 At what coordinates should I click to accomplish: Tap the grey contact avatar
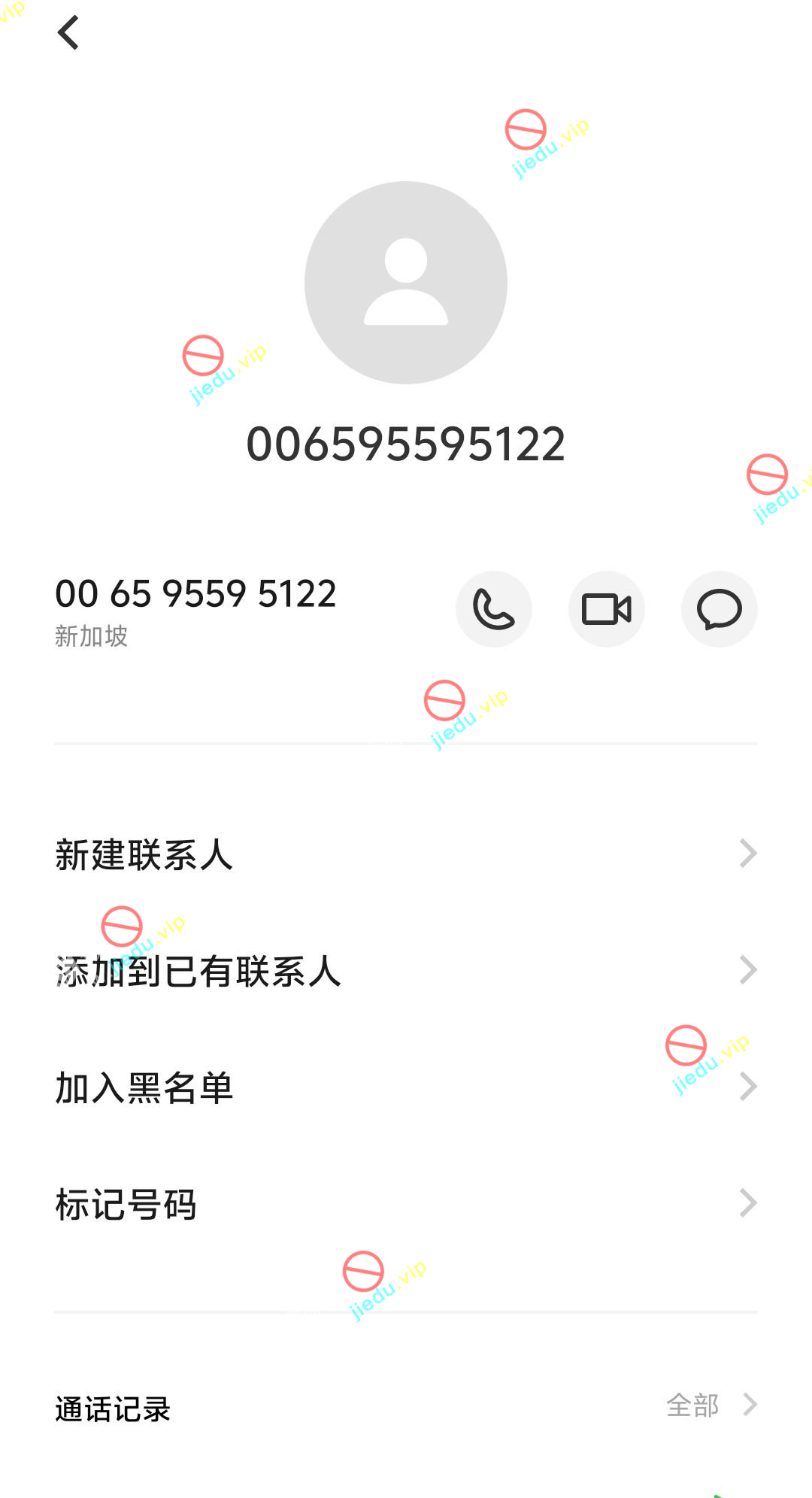406,283
